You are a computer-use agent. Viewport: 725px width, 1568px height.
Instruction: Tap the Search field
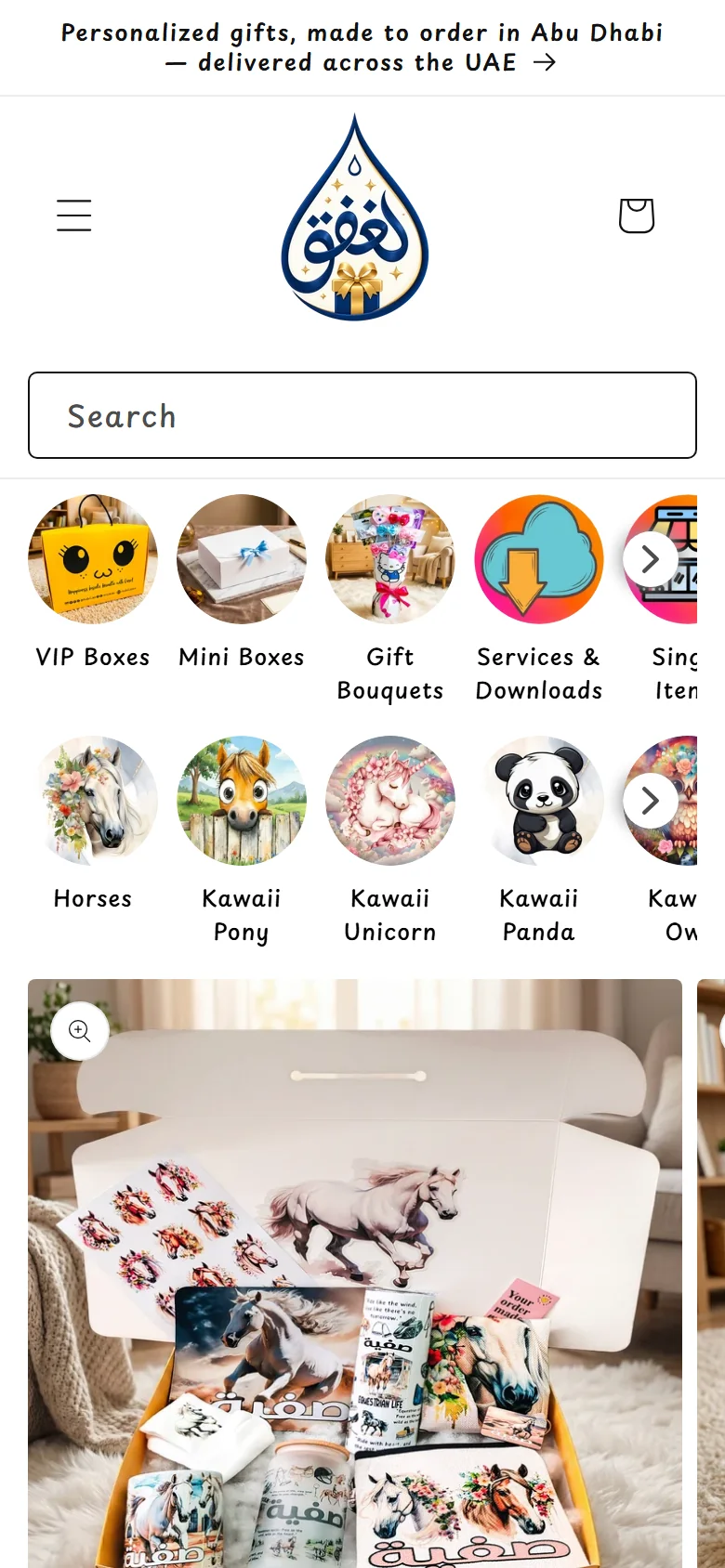362,415
